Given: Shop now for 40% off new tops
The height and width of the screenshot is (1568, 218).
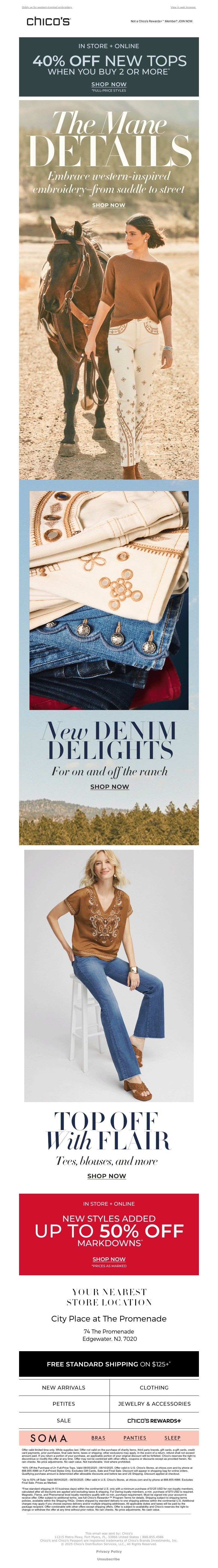Looking at the screenshot, I should pyautogui.click(x=108, y=84).
